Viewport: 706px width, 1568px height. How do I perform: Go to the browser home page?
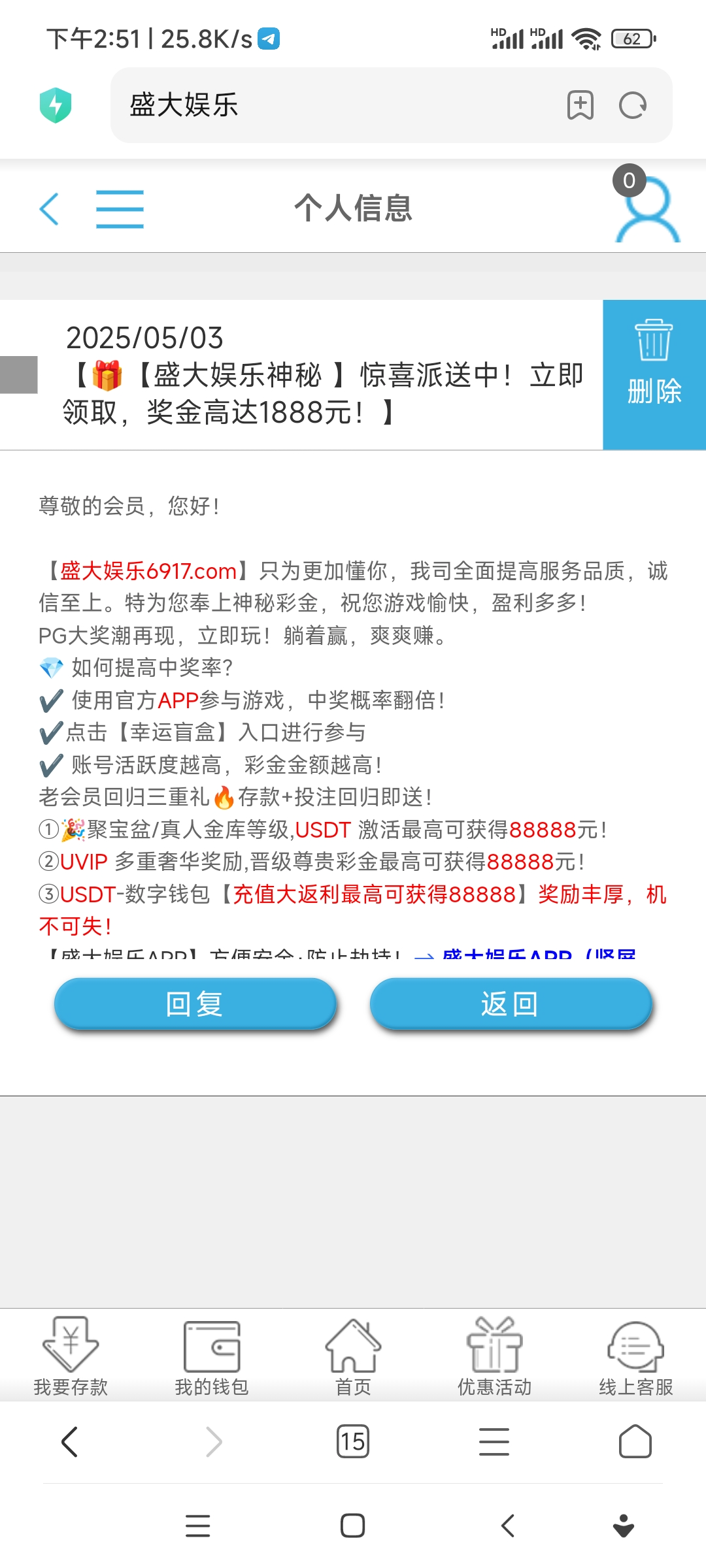point(635,1441)
